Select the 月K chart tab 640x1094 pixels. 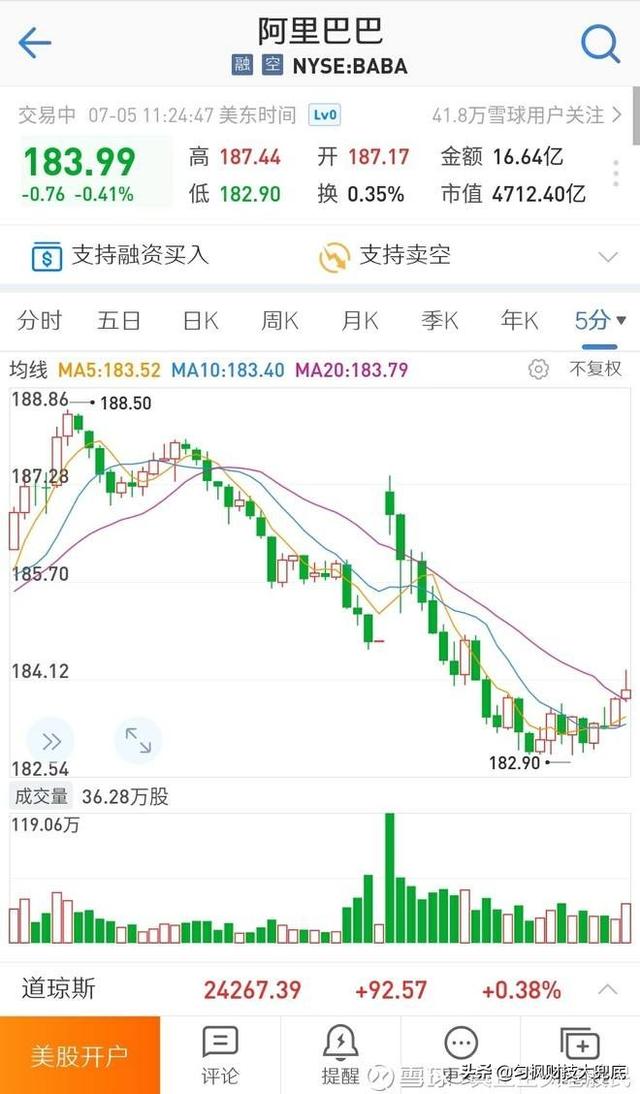point(359,321)
